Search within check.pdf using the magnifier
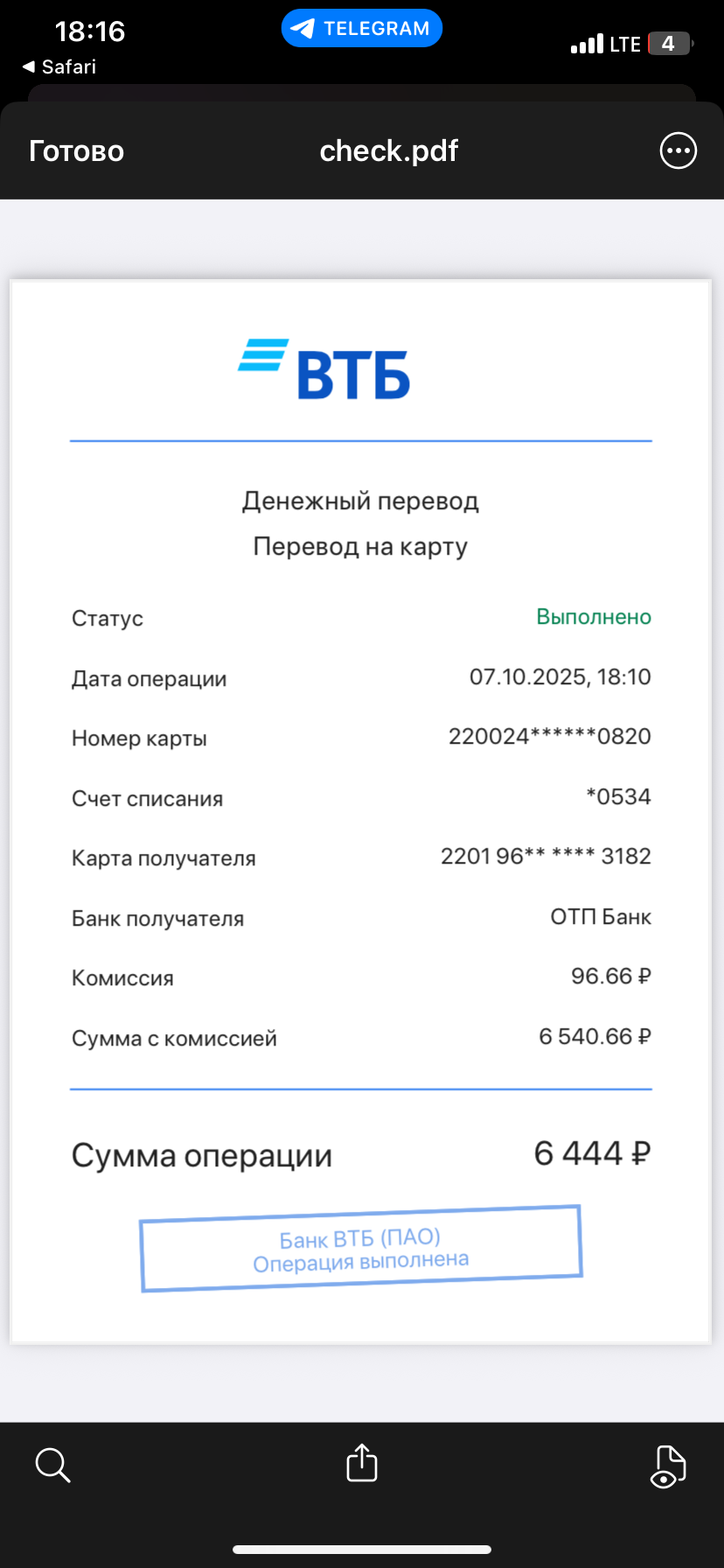Image resolution: width=724 pixels, height=1568 pixels. (x=52, y=1464)
